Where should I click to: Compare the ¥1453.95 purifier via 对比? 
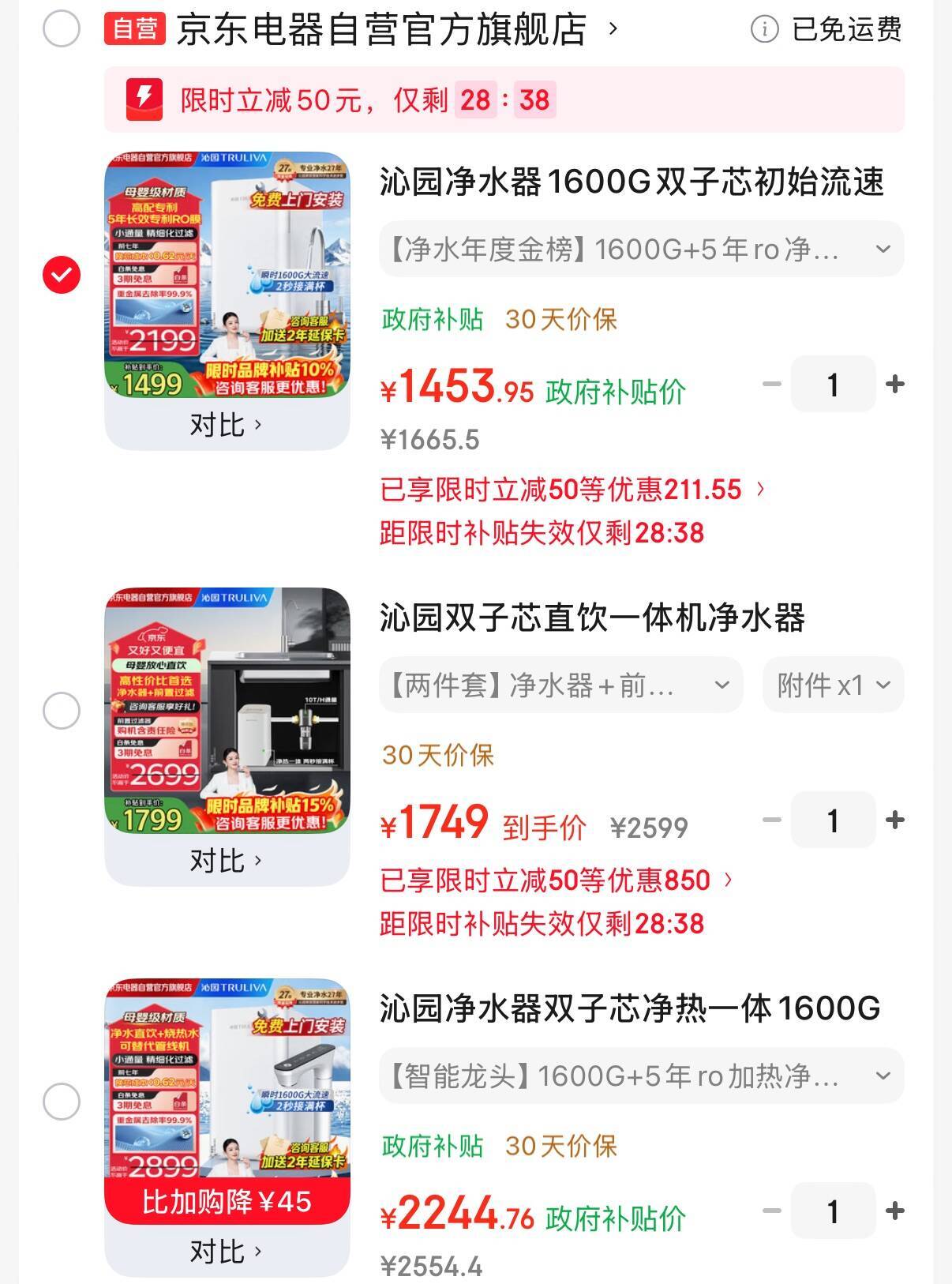pos(226,425)
